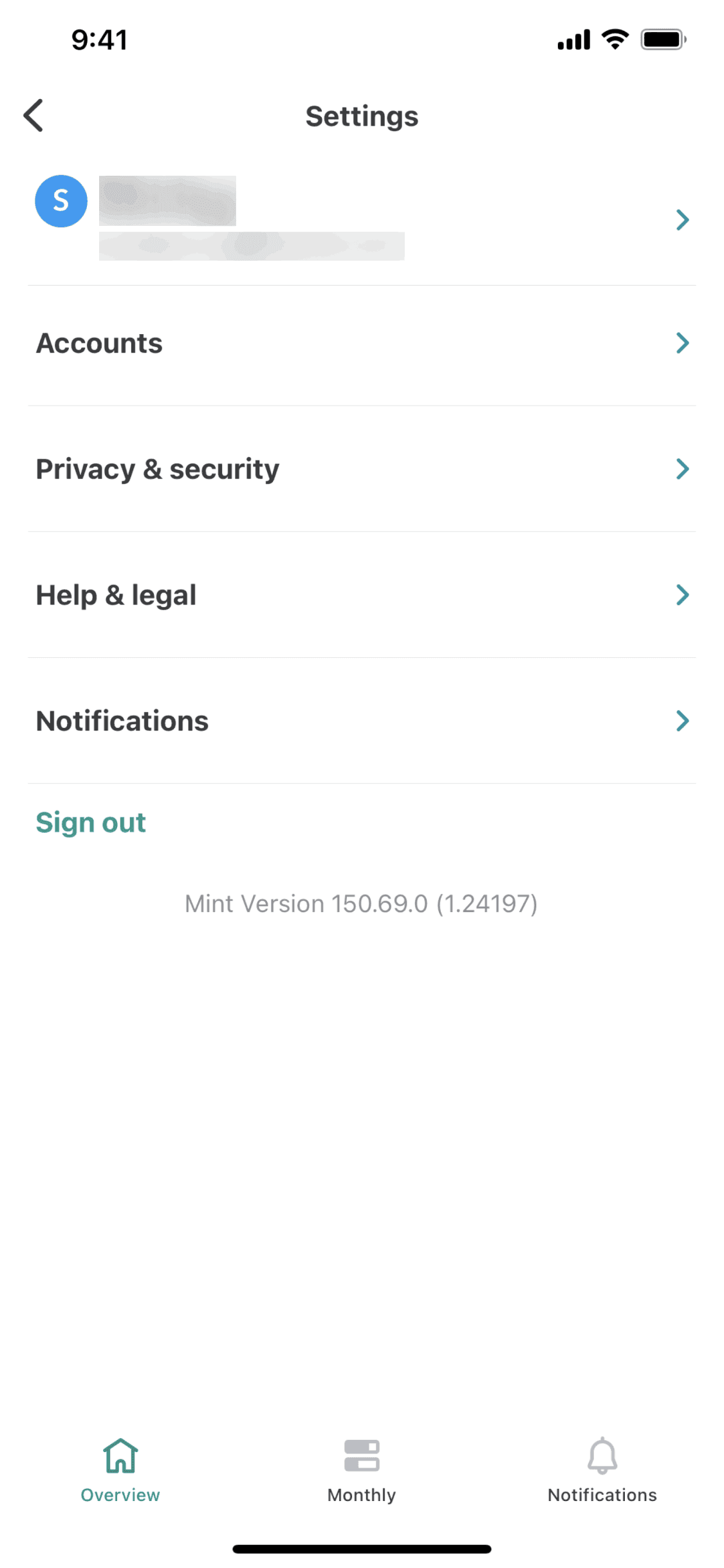
Task: Tap the Settings title at the top
Action: 361,116
